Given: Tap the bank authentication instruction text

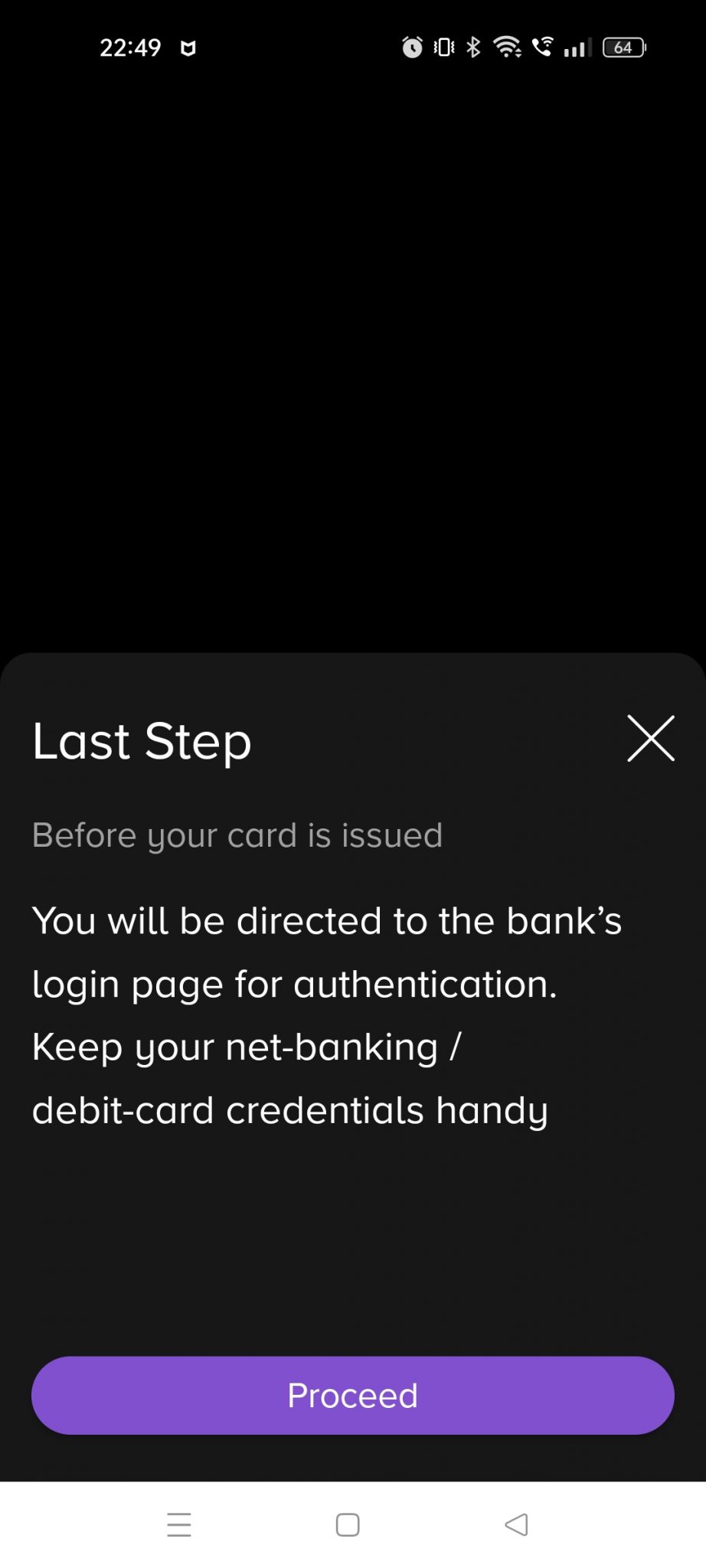Looking at the screenshot, I should 326,1014.
